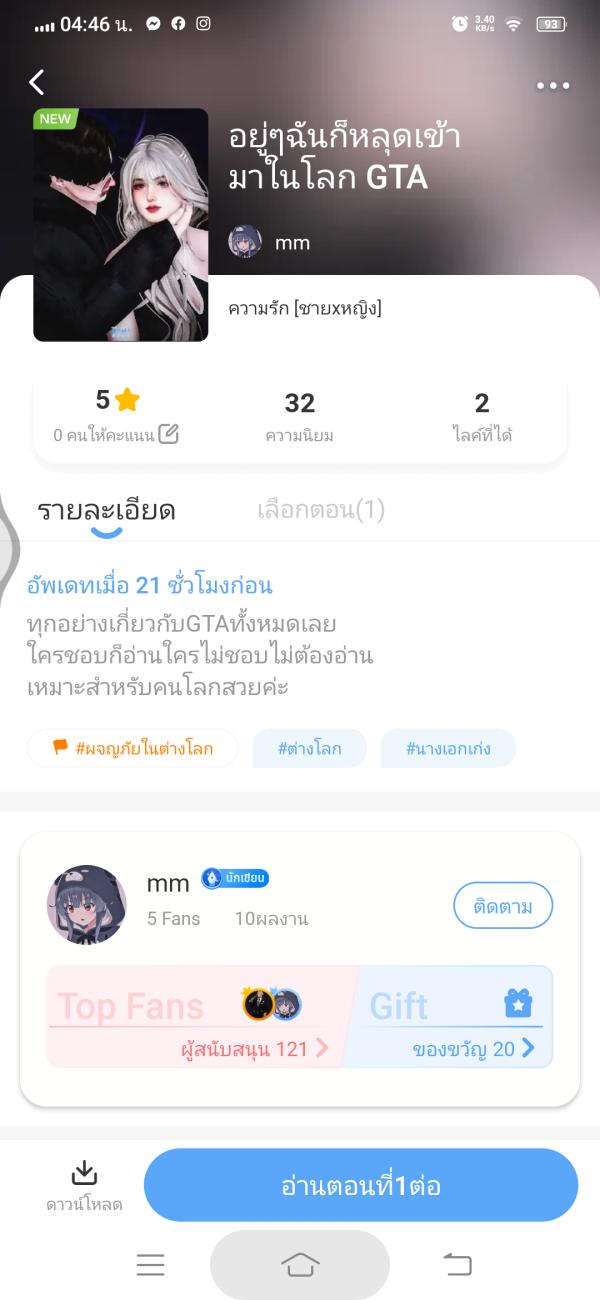The image size is (600, 1300).
Task: View the story cover image
Action: coord(121,225)
